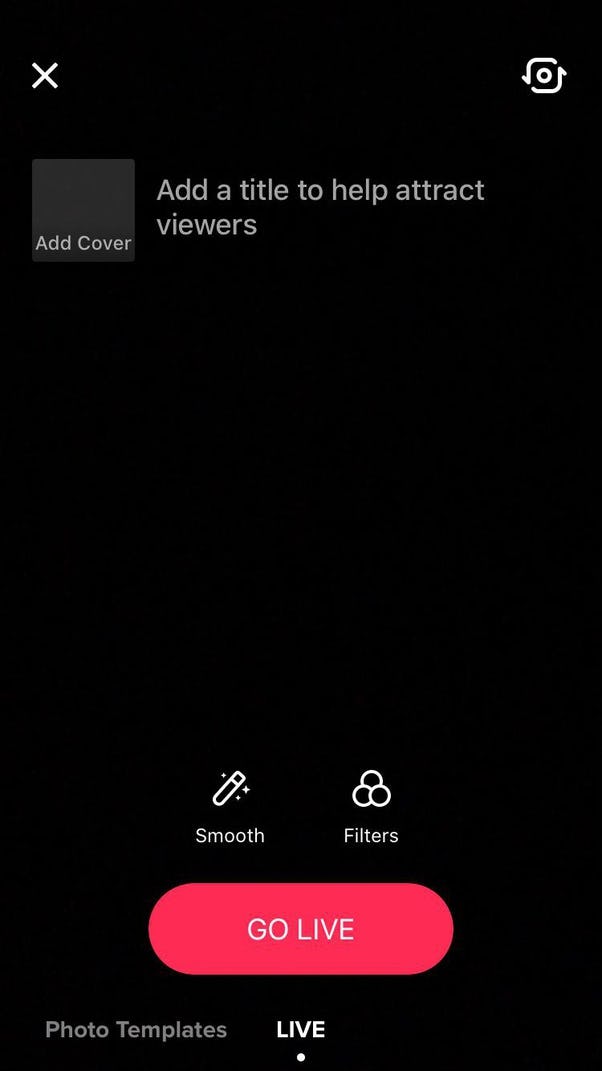Add a cover image
The height and width of the screenshot is (1071, 602).
pyautogui.click(x=83, y=210)
